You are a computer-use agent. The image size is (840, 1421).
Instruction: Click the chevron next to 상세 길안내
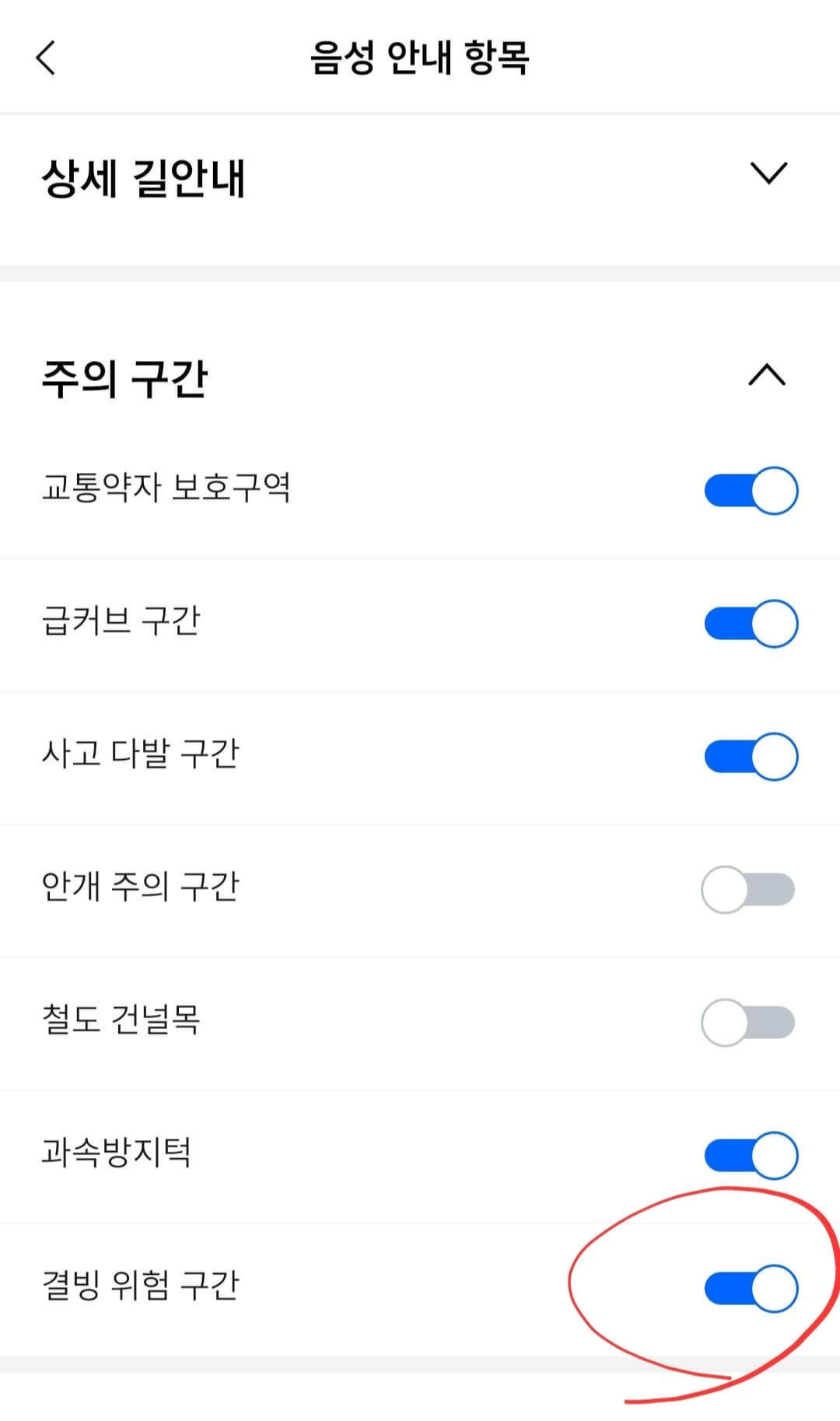[x=768, y=174]
